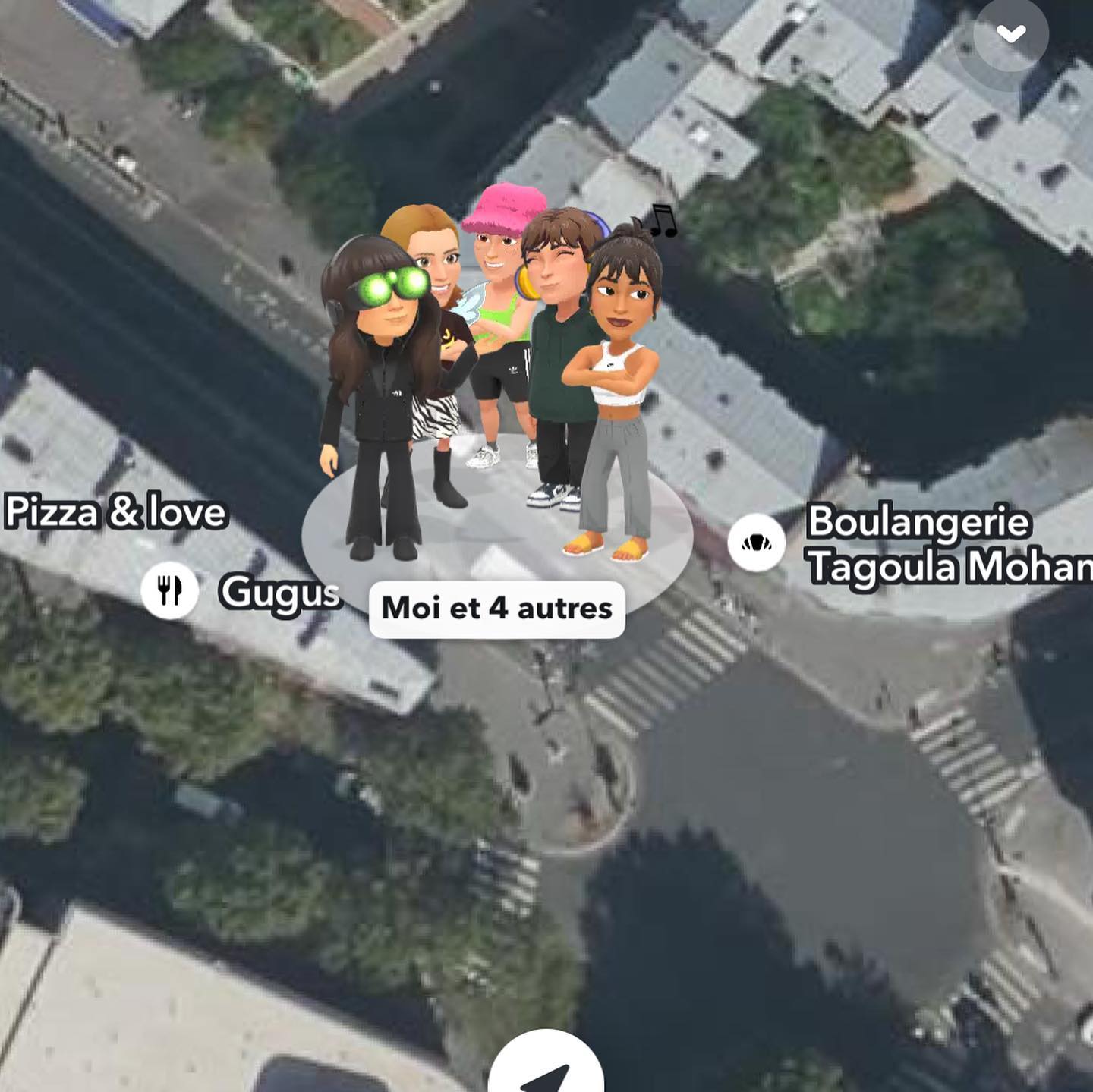Collapse the map with the down chevron
Viewport: 1093px width, 1092px height.
pyautogui.click(x=1010, y=34)
